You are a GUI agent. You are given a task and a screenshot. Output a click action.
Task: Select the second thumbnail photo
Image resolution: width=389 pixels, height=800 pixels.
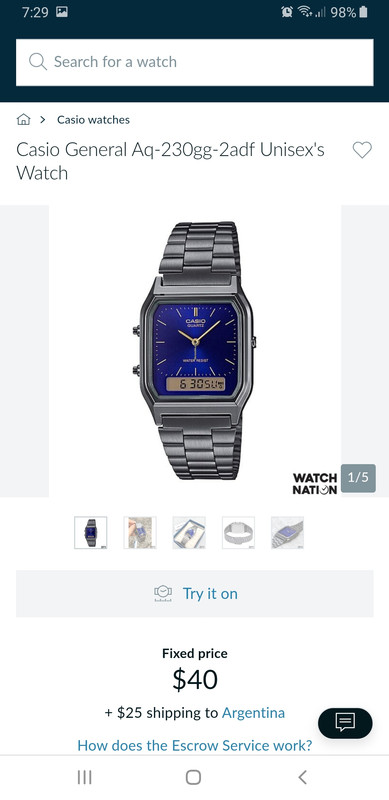tap(140, 532)
